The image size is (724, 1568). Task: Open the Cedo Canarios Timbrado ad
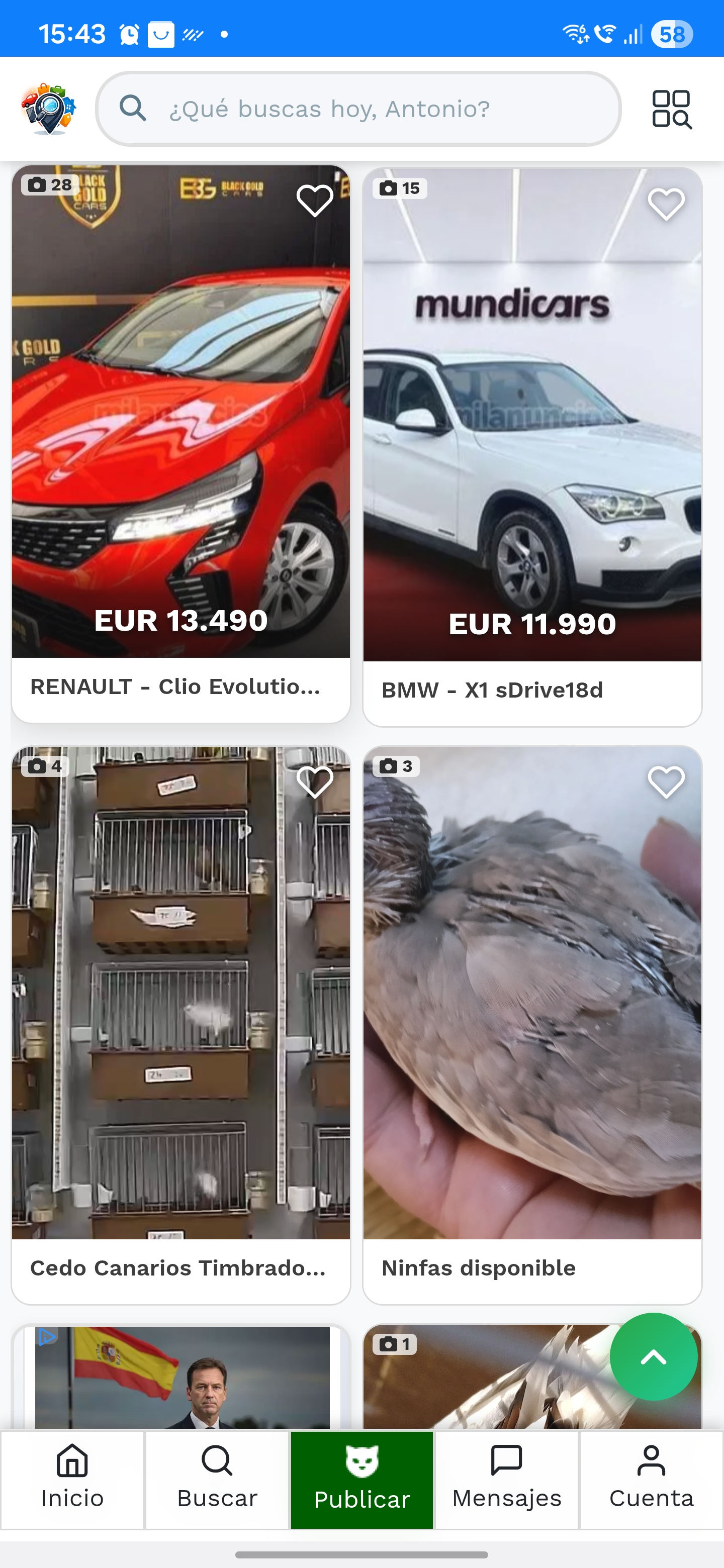coord(181,1268)
